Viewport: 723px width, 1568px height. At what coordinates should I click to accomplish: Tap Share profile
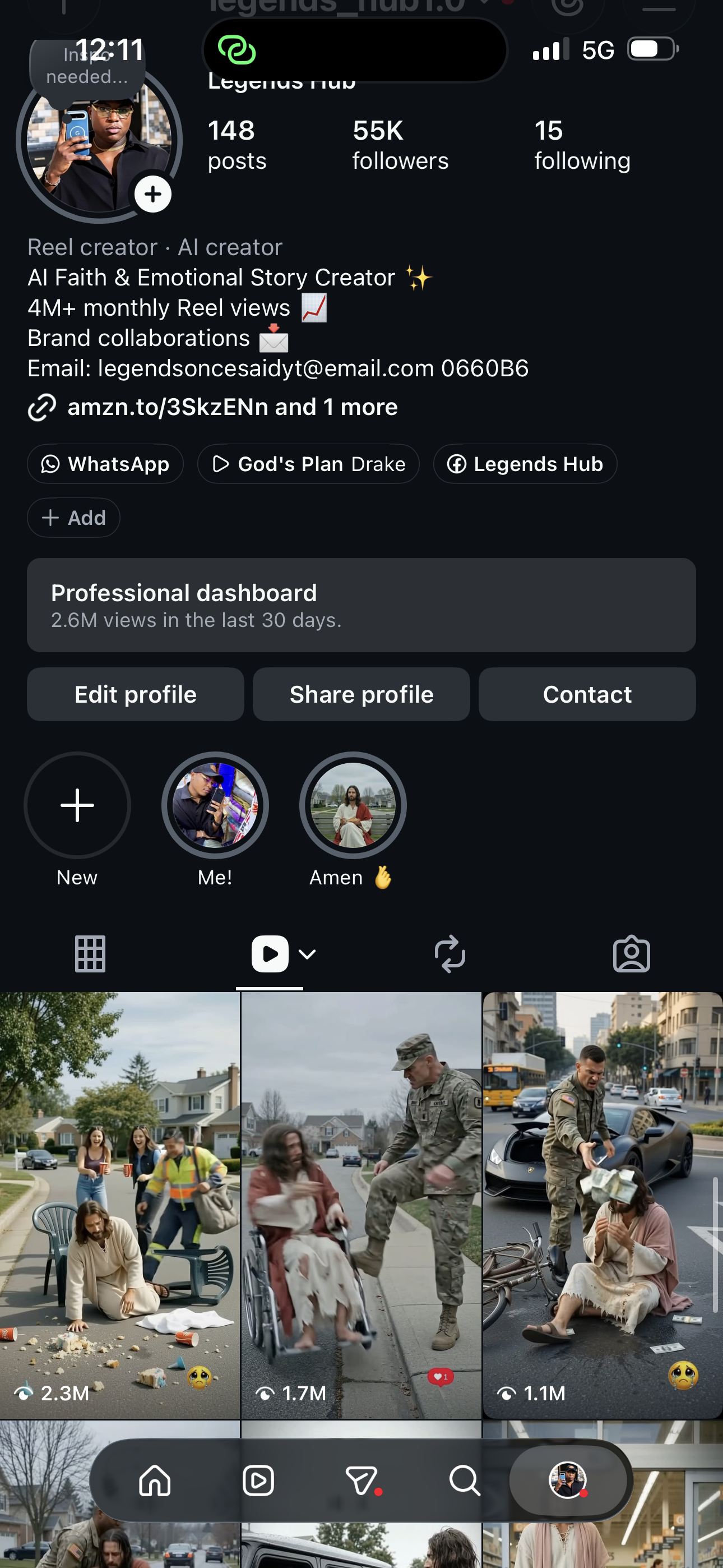point(361,694)
